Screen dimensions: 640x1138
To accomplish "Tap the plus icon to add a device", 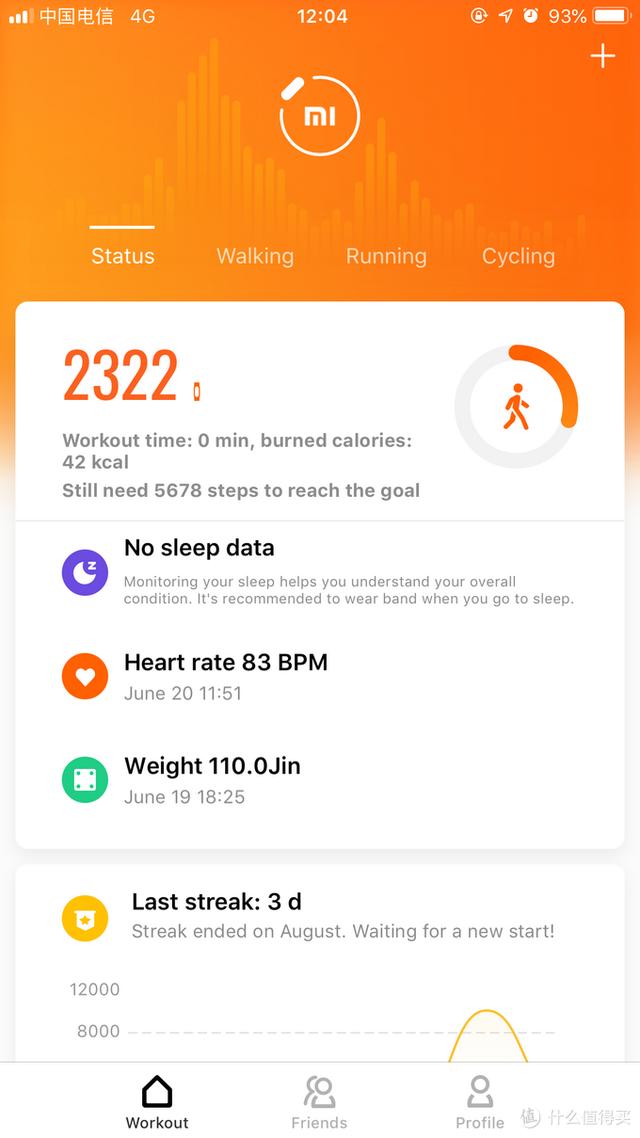I will pyautogui.click(x=602, y=56).
